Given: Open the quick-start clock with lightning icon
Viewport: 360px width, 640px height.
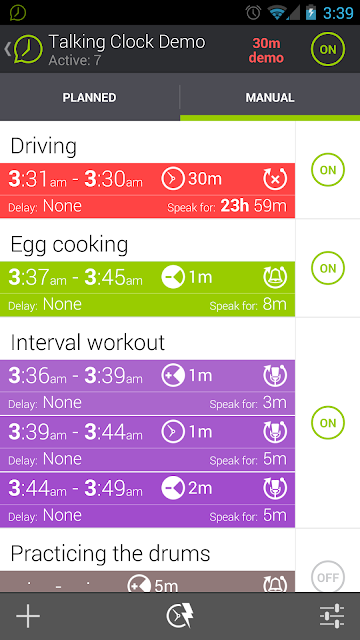Looking at the screenshot, I should point(180,616).
